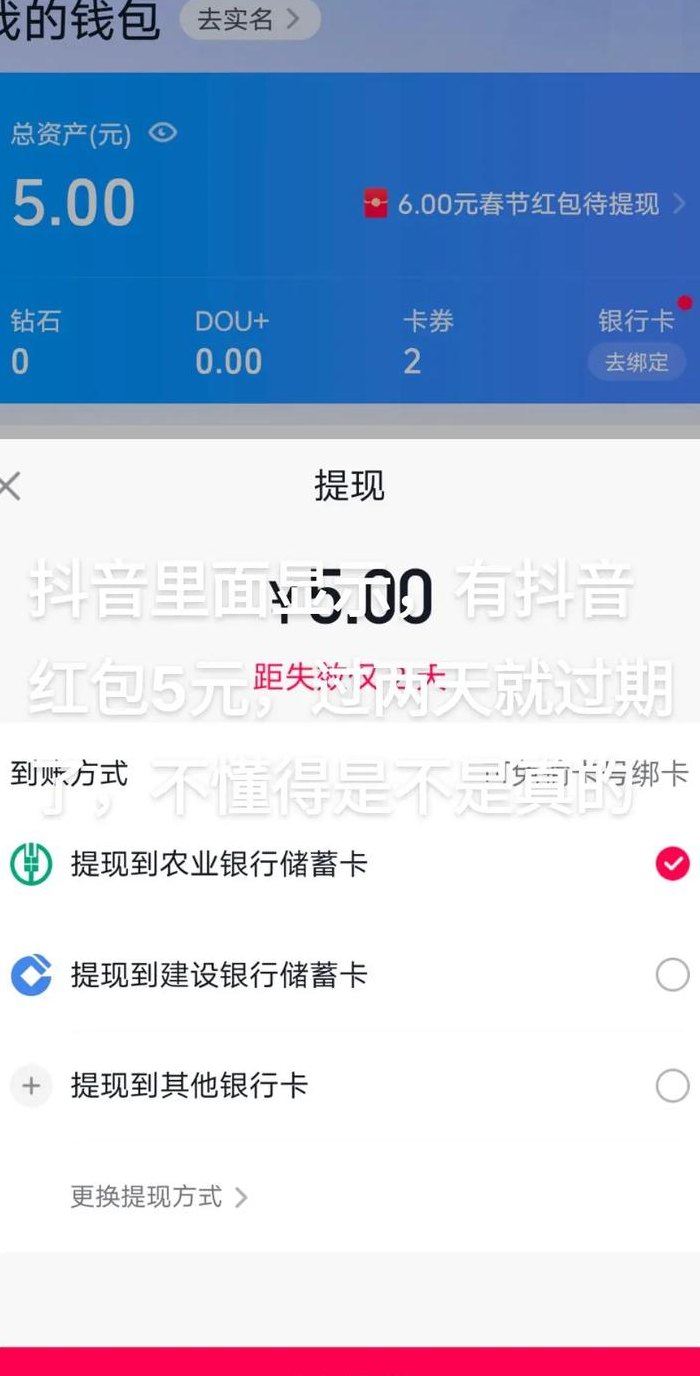Viewport: 700px width, 1376px height.
Task: Open the DOU+ balance
Action: (232, 341)
